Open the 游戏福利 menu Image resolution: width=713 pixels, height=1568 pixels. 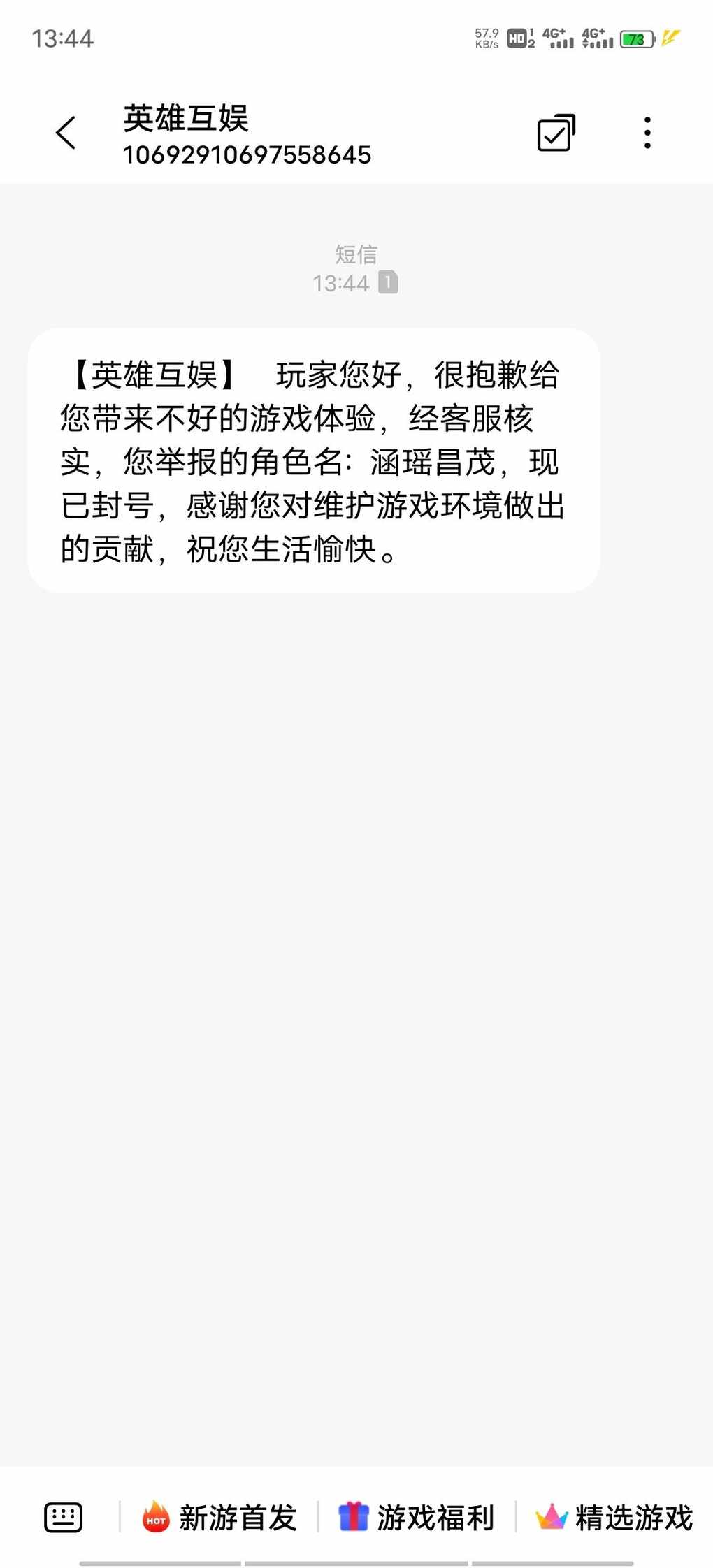[x=417, y=1517]
